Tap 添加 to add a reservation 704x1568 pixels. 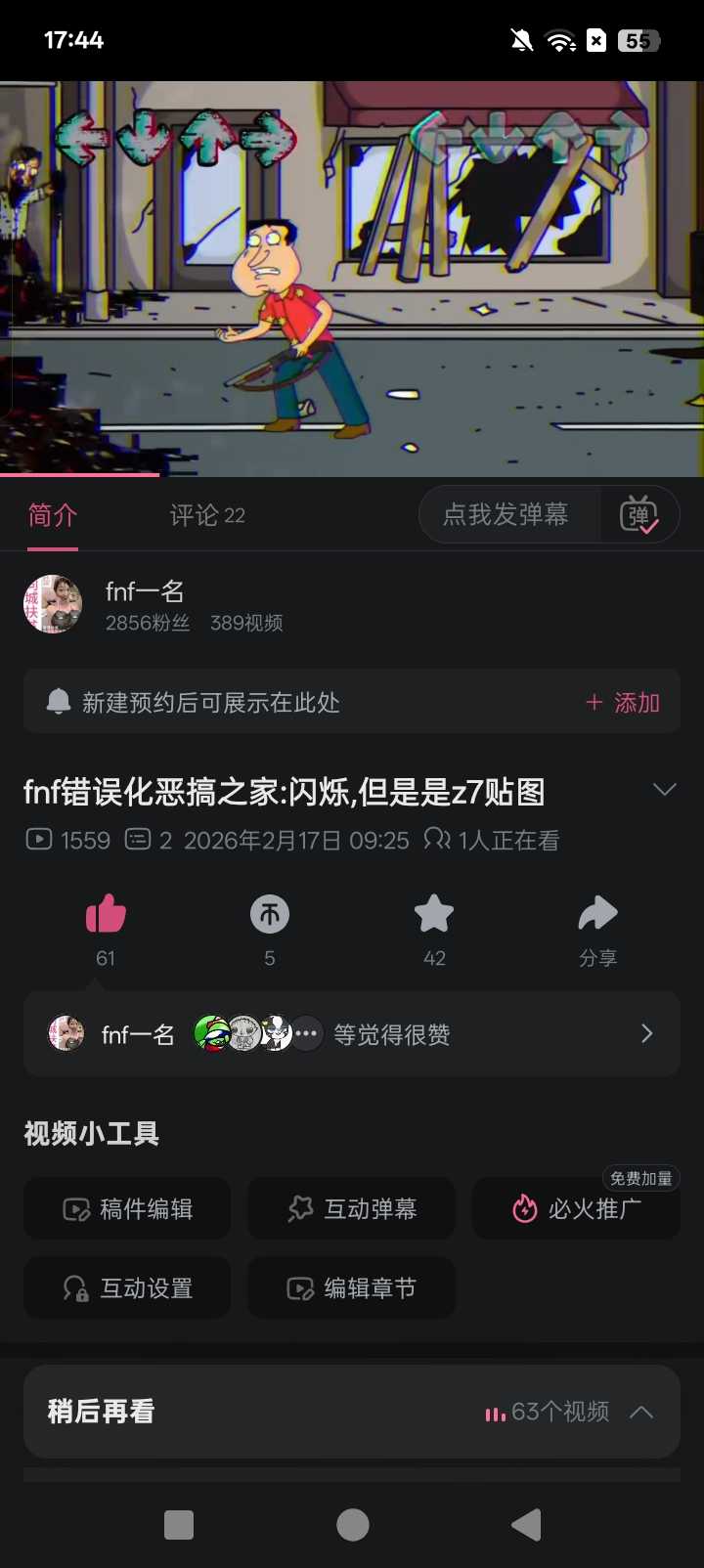coord(623,703)
